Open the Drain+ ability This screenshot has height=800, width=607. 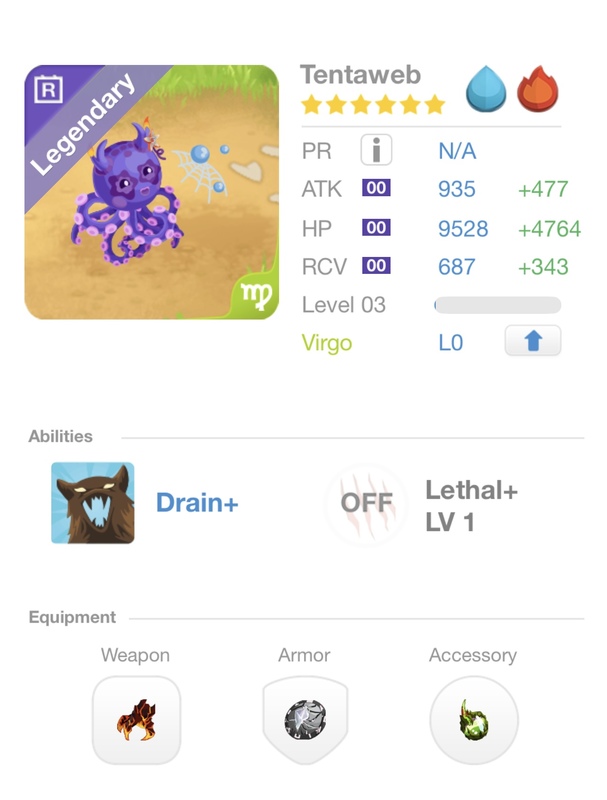pos(93,502)
